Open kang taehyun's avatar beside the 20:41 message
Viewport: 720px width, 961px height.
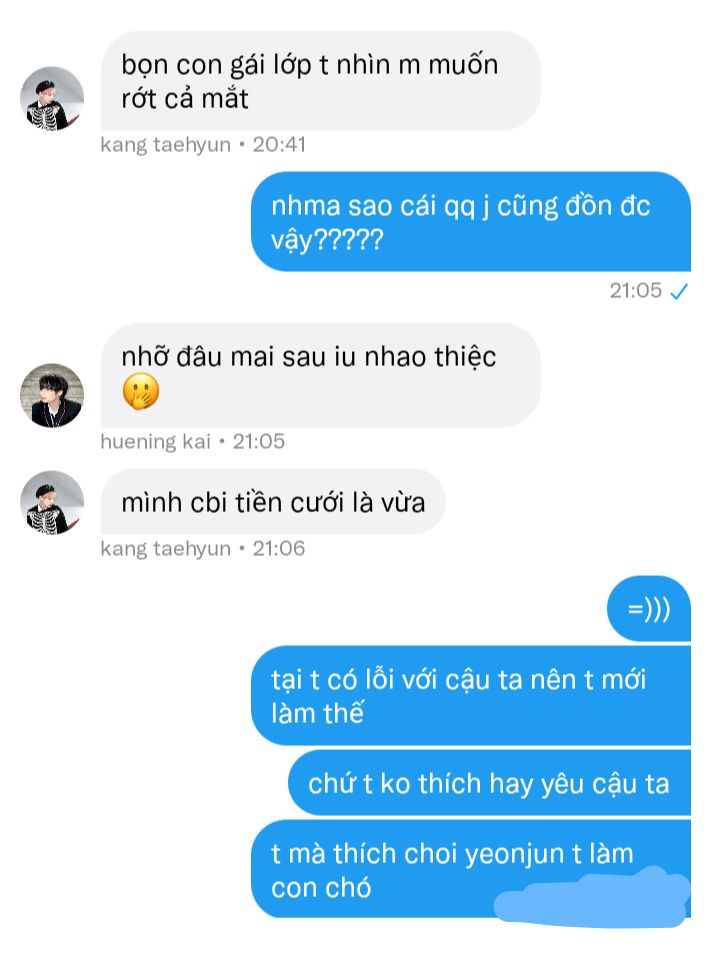(52, 99)
